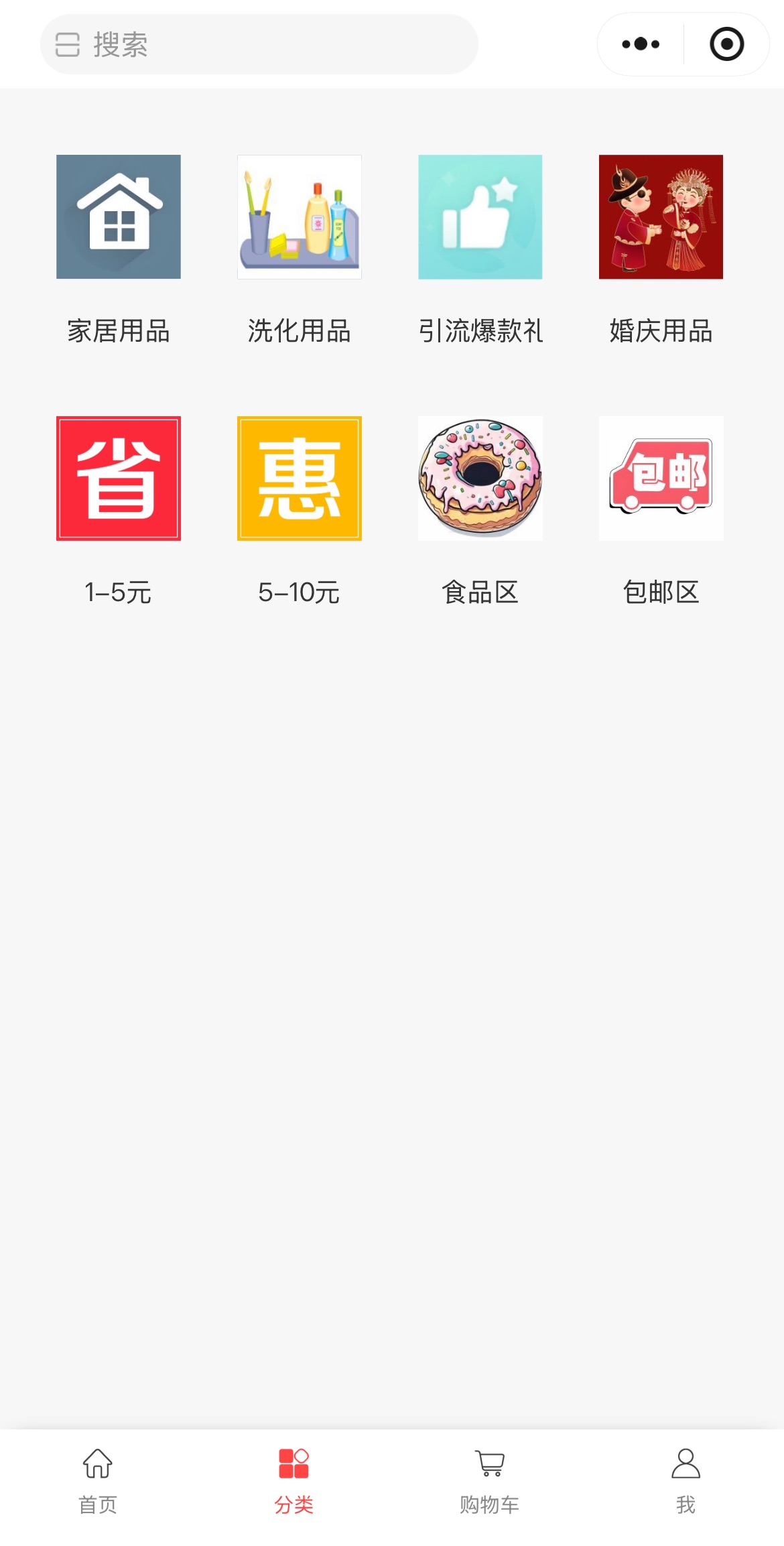Viewport: 784px width, 1546px height.
Task: Open the mini program three-dot menu
Action: click(x=641, y=44)
